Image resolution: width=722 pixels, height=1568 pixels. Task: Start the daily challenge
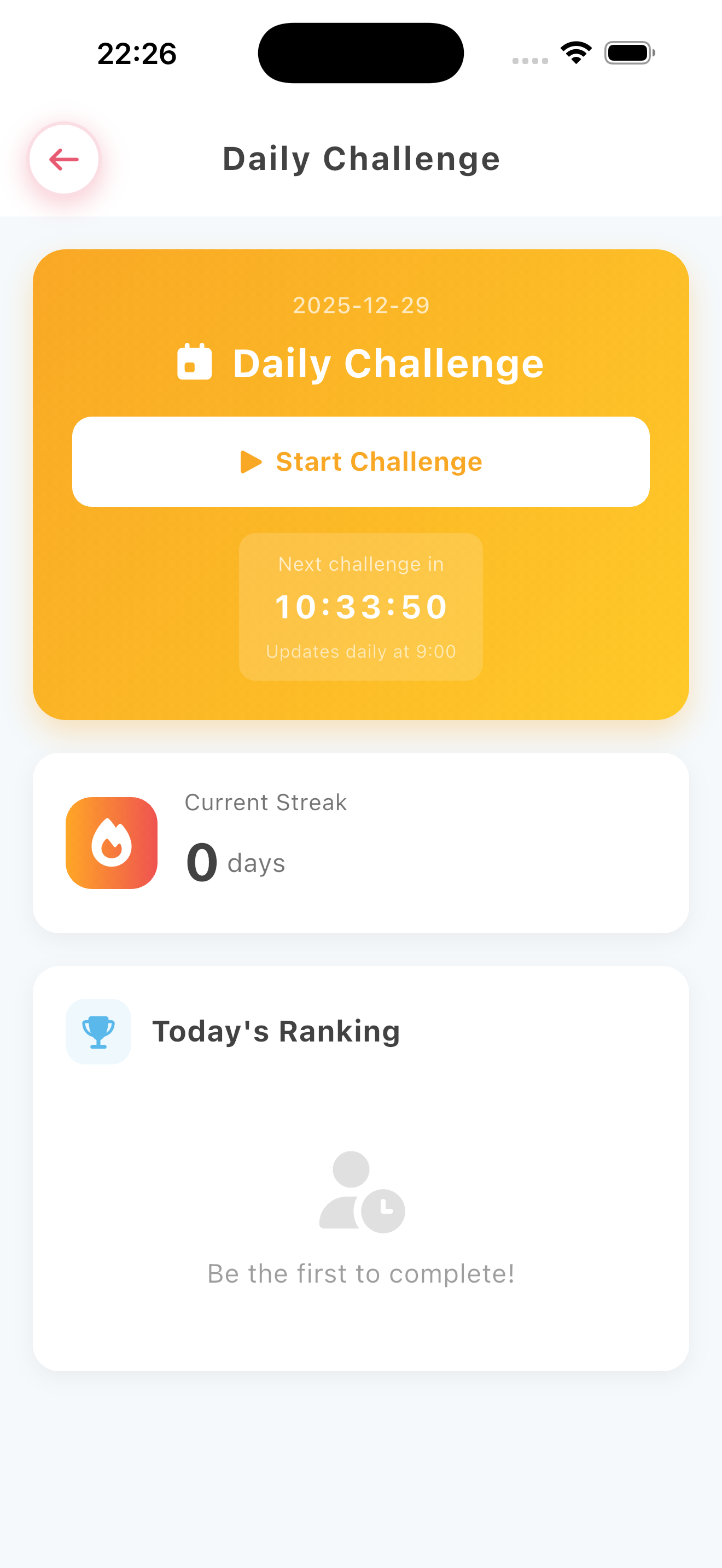(x=360, y=461)
